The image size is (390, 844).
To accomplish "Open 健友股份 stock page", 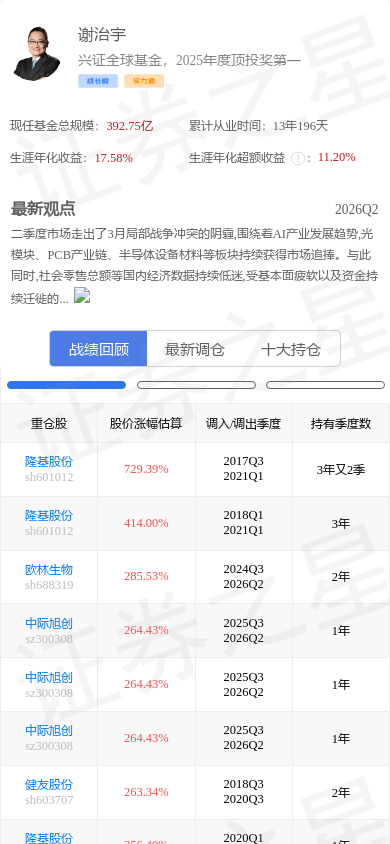I will [49, 785].
